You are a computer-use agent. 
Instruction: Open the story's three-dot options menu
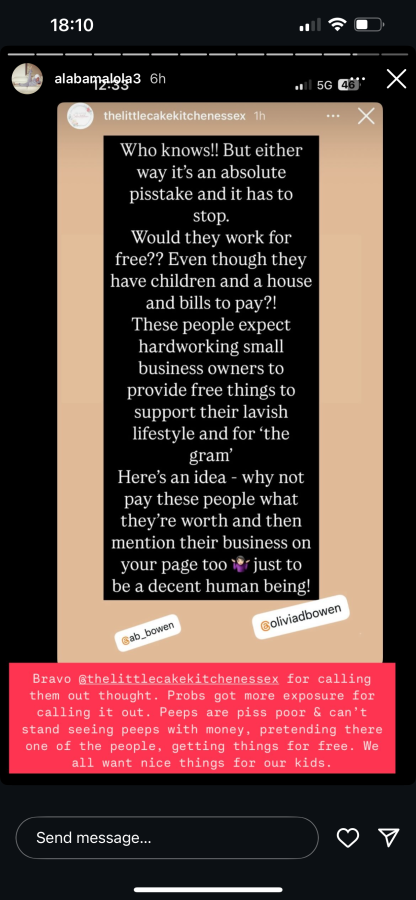[357, 79]
